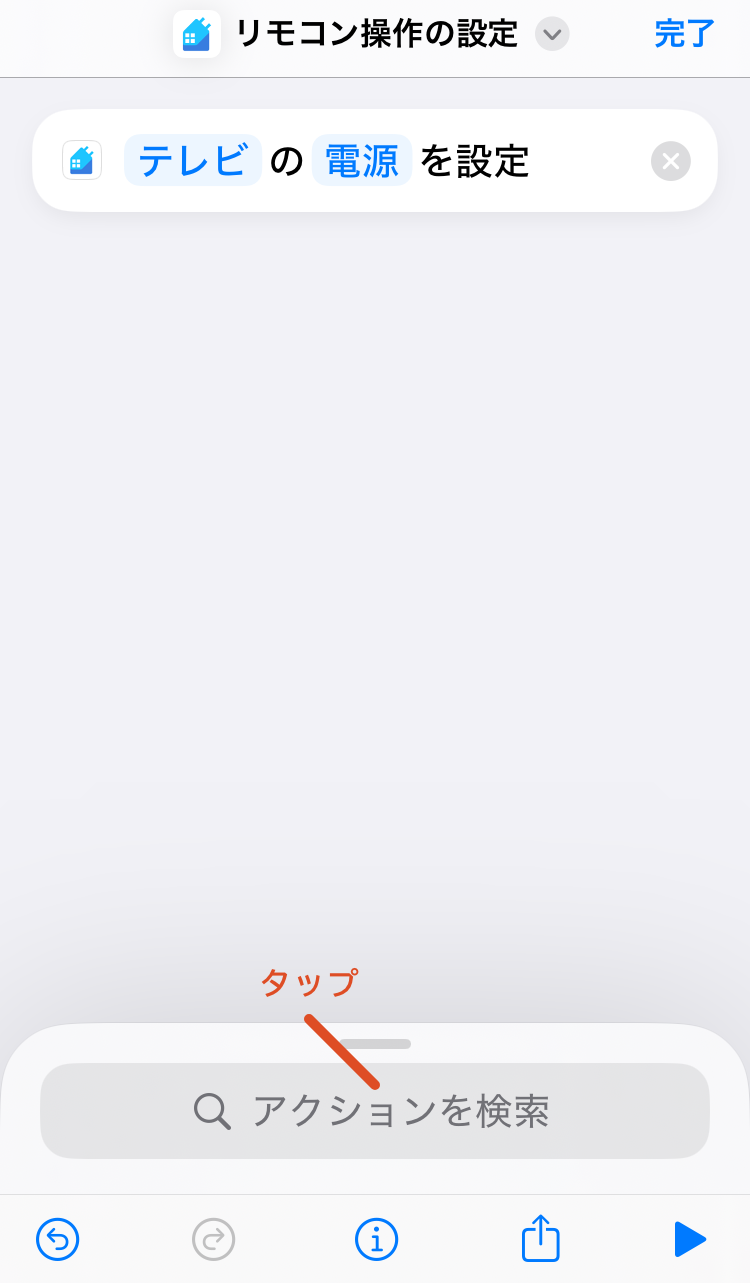750x1283 pixels.
Task: Remove the テレビの電源を設定 action
Action: point(670,161)
